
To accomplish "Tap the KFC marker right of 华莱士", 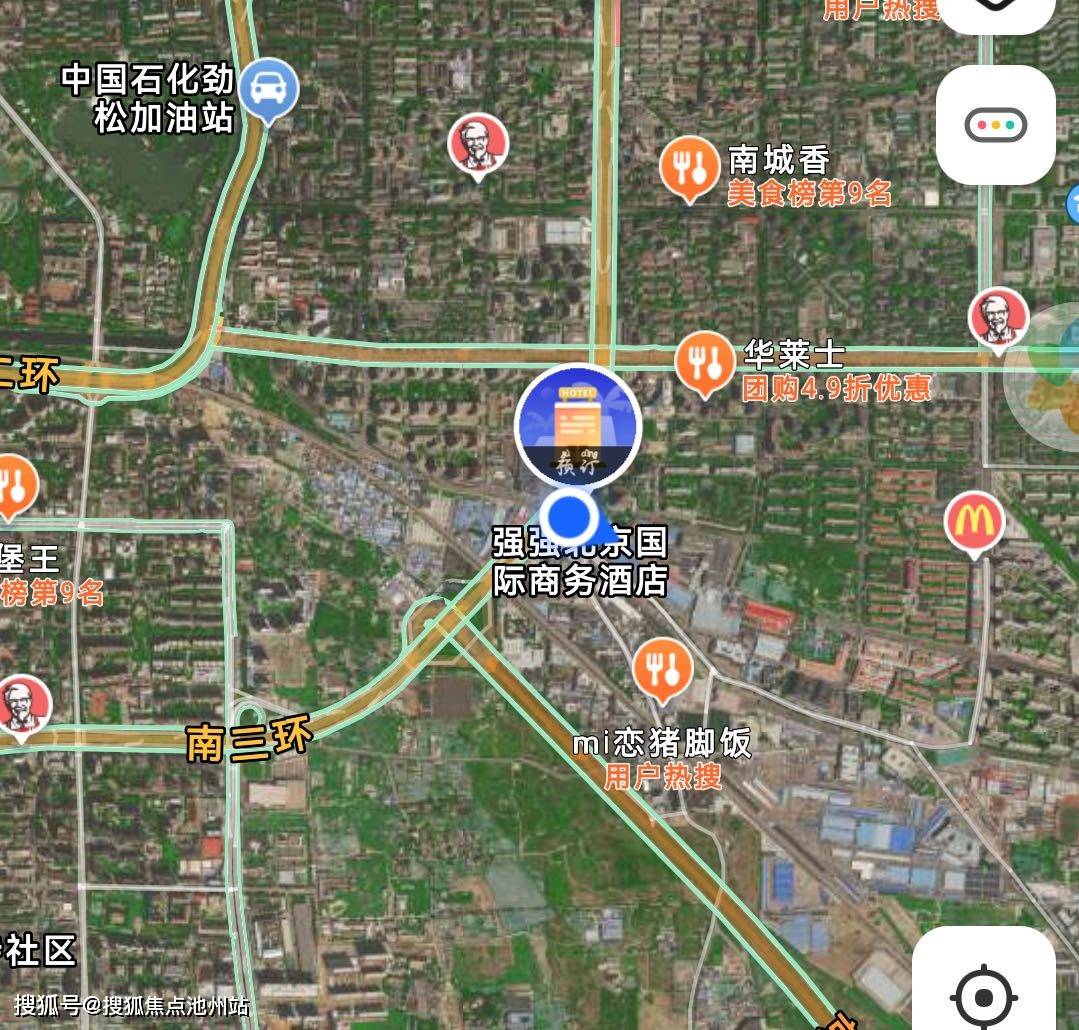I will coord(998,319).
